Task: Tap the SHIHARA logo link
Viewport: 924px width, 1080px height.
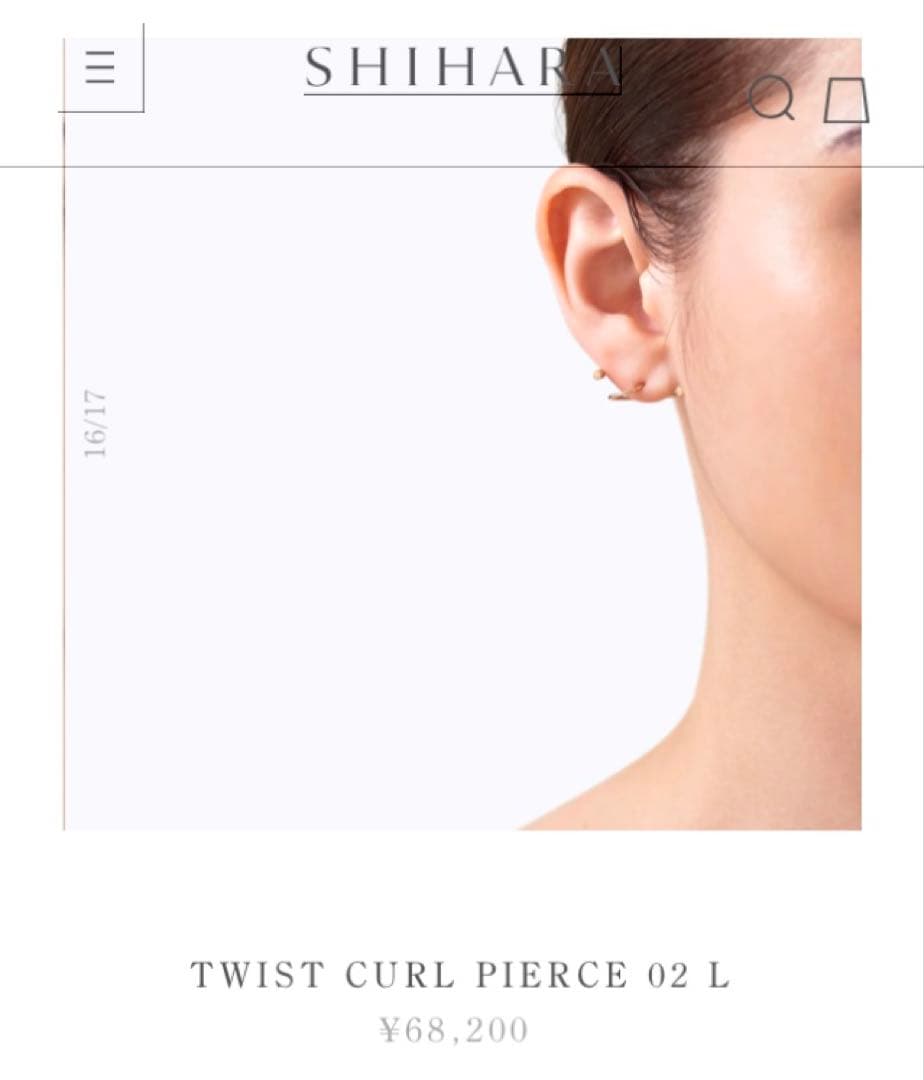Action: [x=462, y=68]
